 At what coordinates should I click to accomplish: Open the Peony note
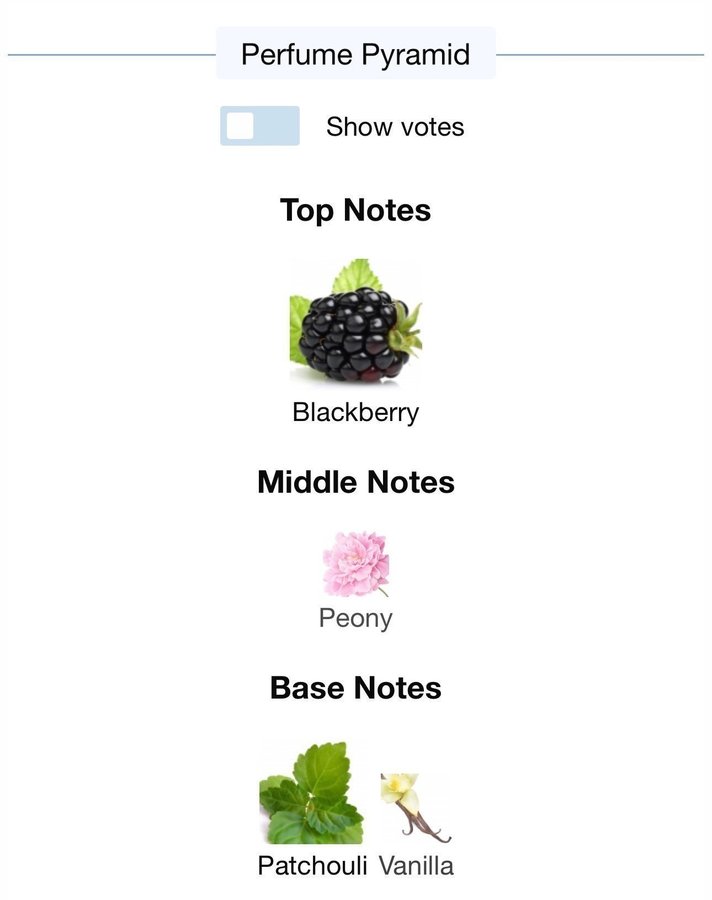pyautogui.click(x=355, y=565)
